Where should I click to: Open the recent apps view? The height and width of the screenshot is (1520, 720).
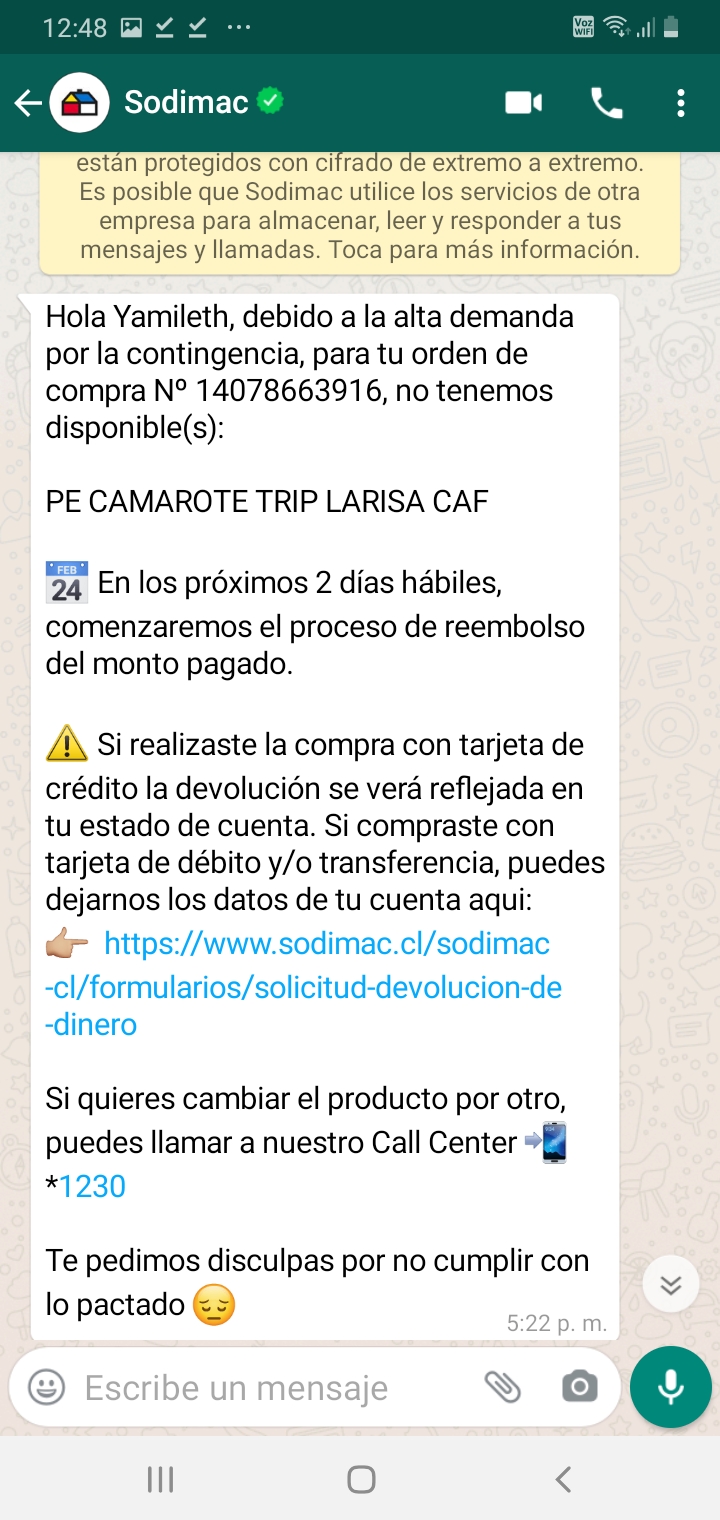[160, 1479]
